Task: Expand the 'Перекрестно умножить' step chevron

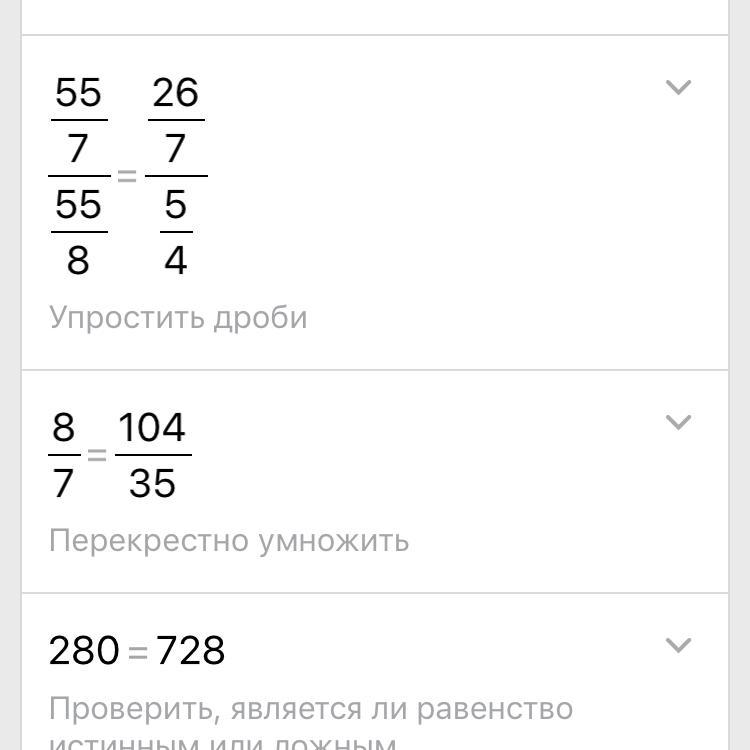Action: point(678,423)
